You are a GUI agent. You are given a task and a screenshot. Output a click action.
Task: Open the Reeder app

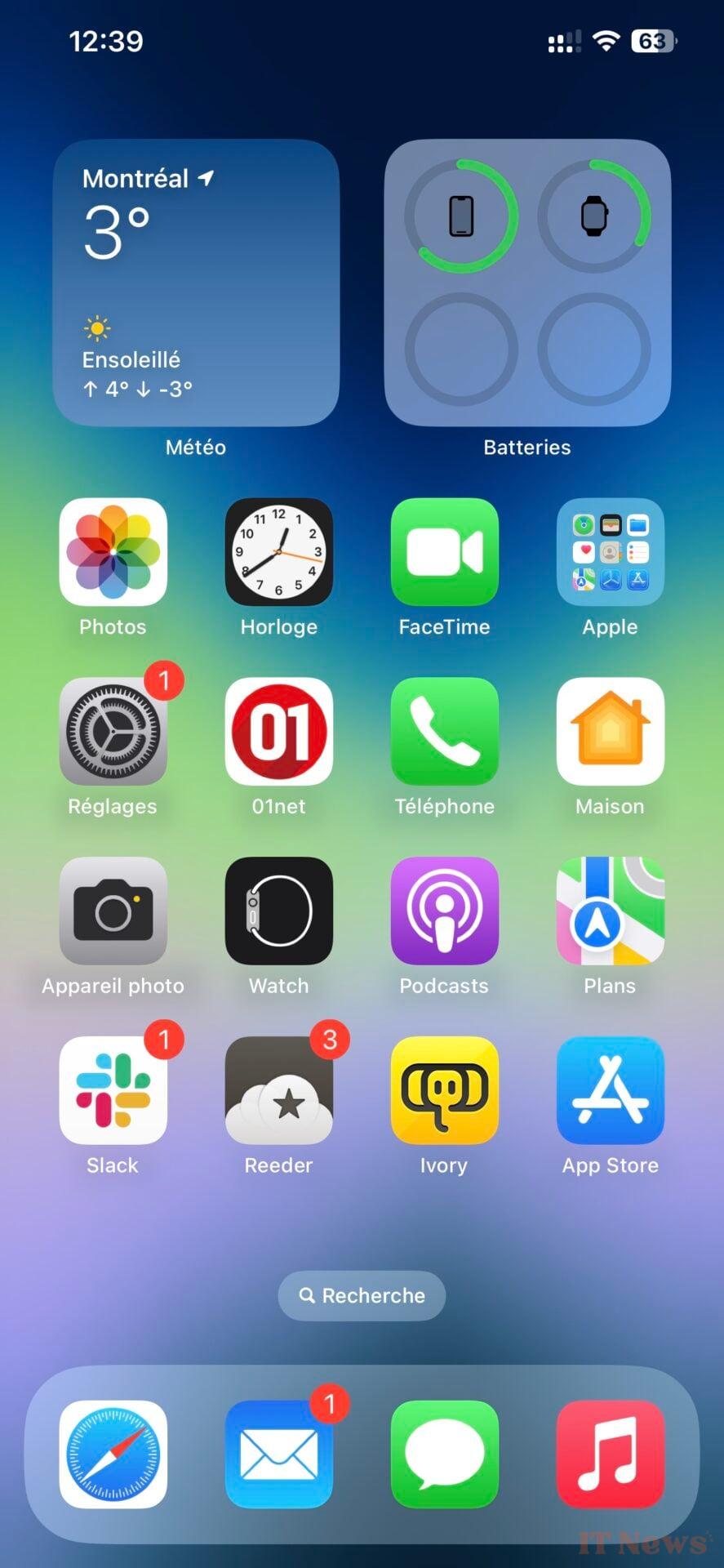(x=278, y=1091)
